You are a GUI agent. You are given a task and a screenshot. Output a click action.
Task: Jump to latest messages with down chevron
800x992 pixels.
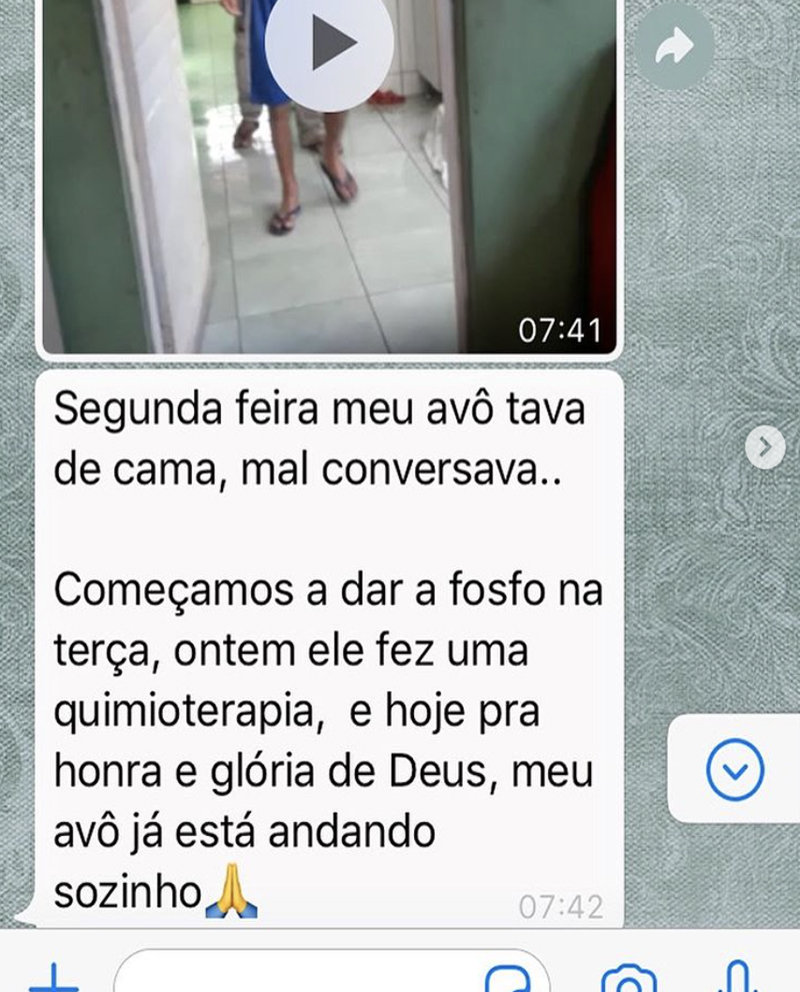pyautogui.click(x=735, y=770)
